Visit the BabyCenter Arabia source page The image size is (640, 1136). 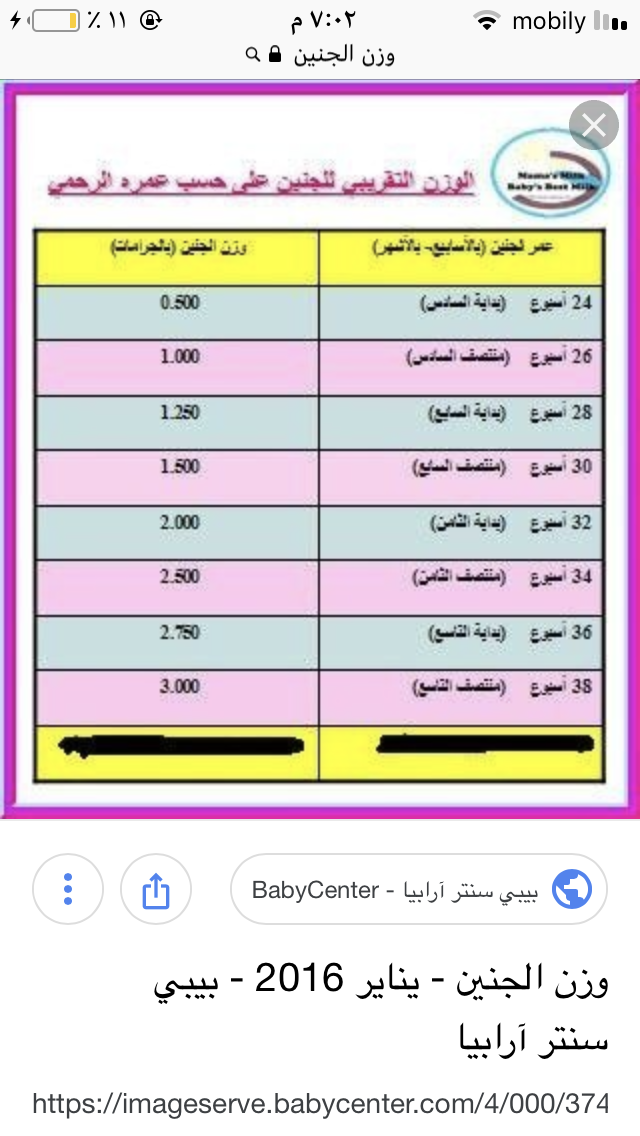420,888
